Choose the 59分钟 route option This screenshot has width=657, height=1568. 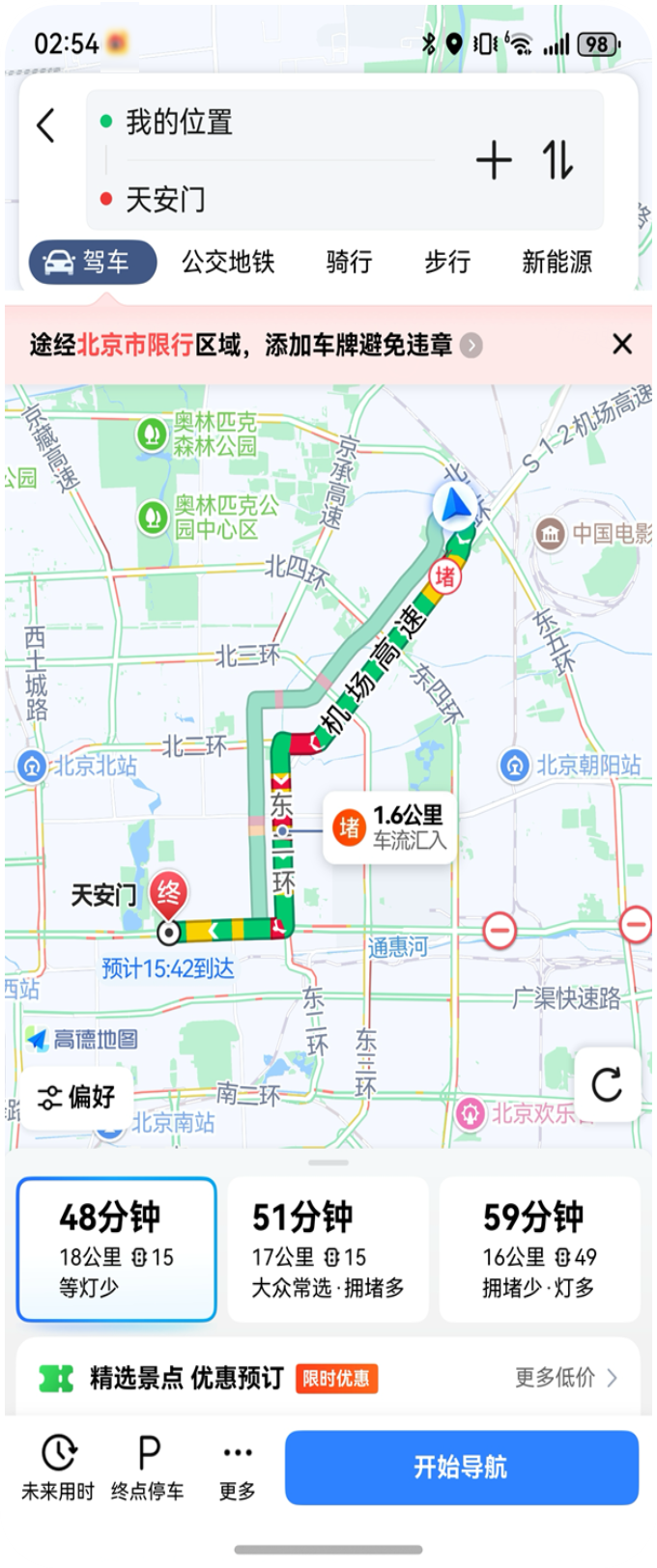[x=539, y=1248]
